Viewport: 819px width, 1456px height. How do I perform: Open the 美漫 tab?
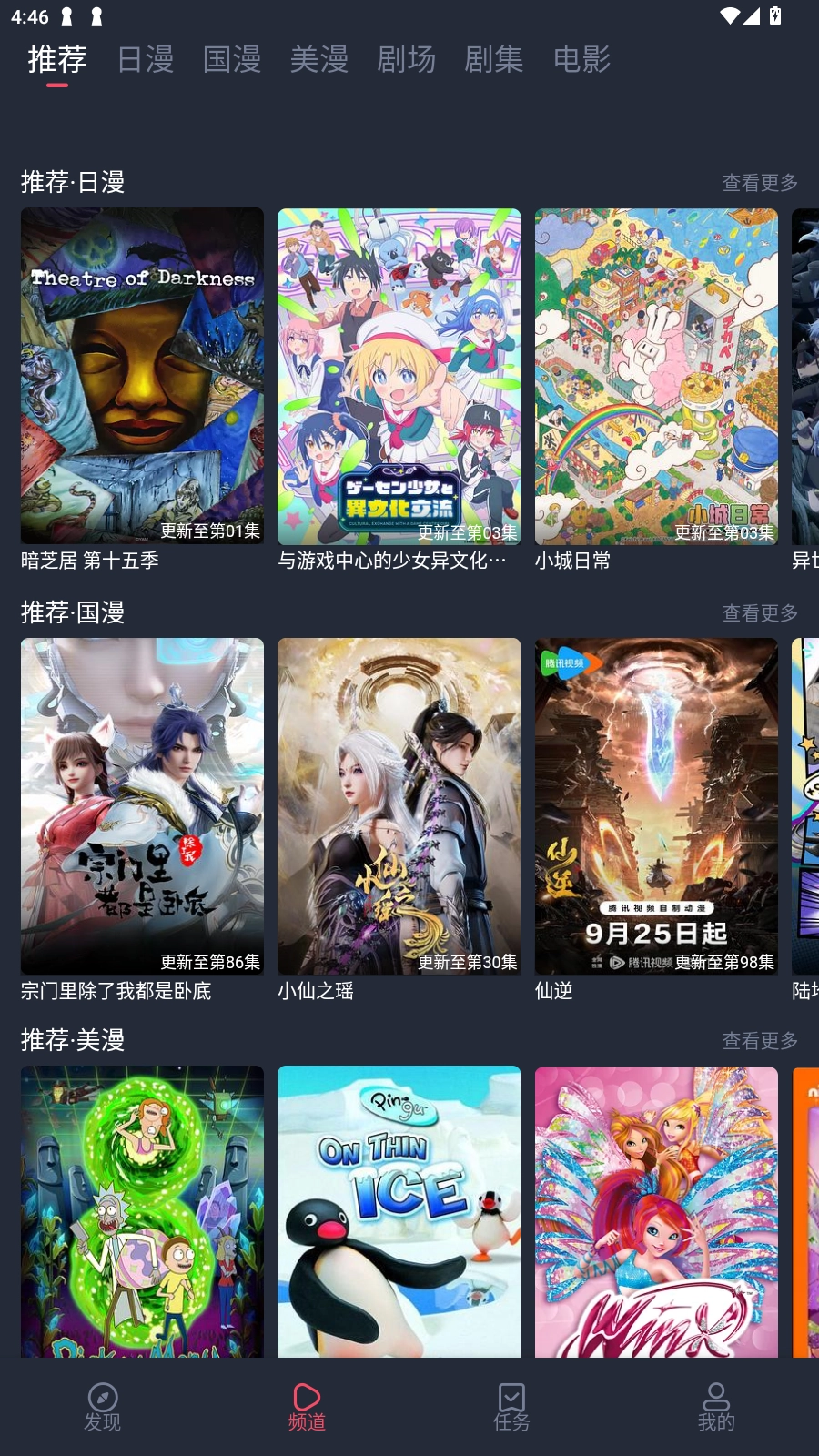click(319, 59)
